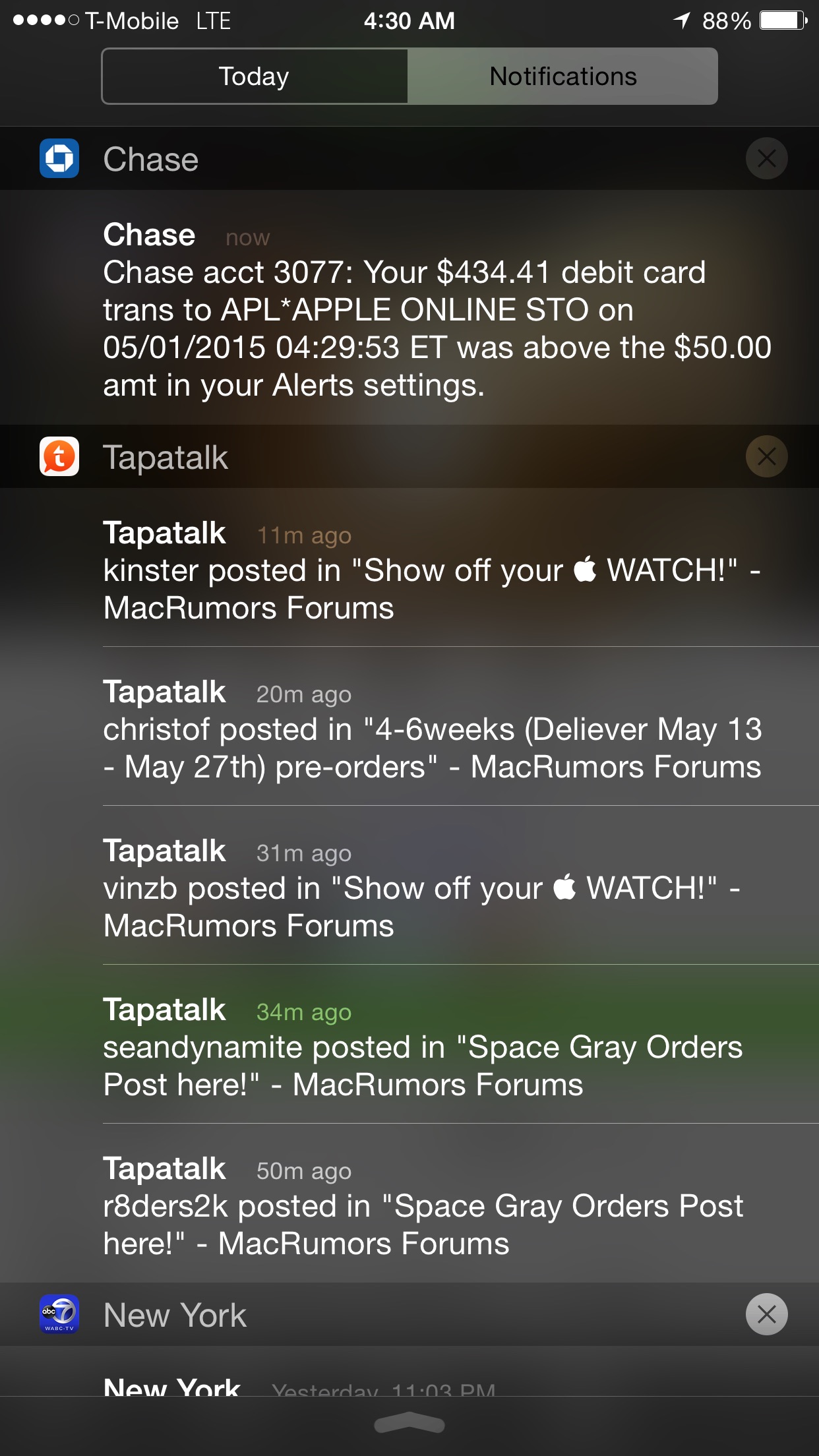Open kinster's Tapatalk post notification
819x1456 pixels.
432,571
